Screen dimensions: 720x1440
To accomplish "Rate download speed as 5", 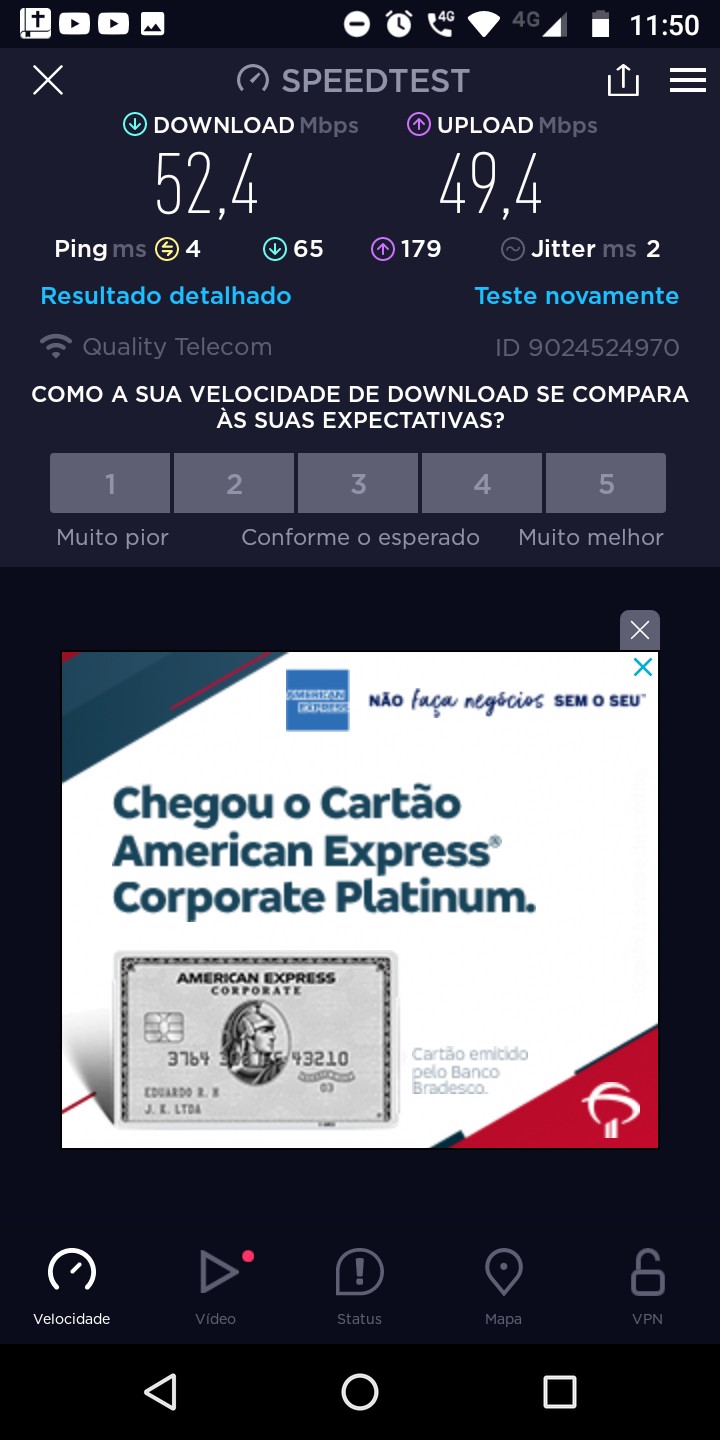I will coord(606,484).
